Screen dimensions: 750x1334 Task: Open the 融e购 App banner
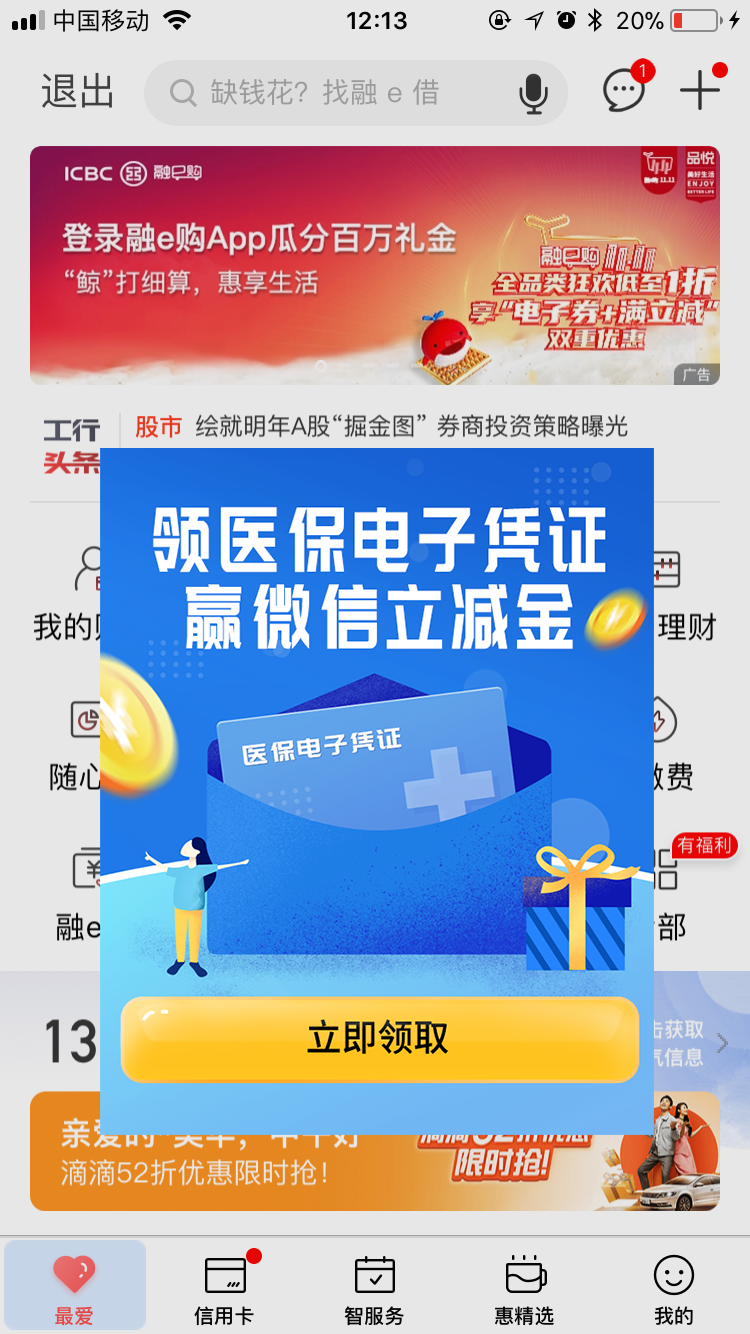(374, 265)
